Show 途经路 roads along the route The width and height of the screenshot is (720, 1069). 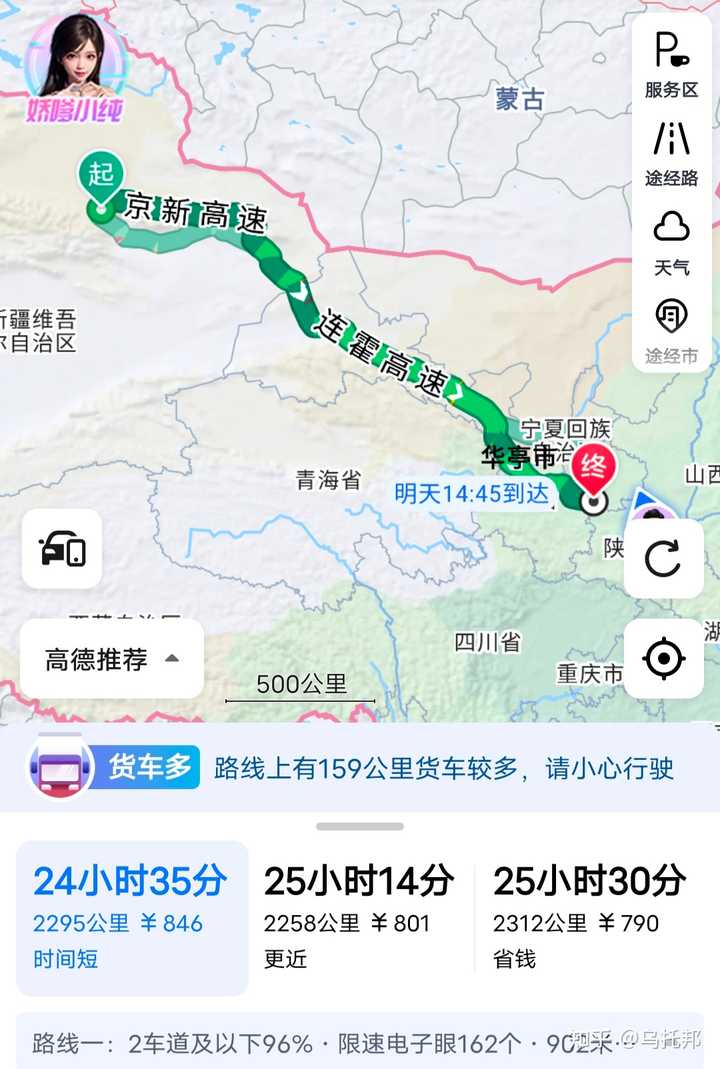(671, 152)
